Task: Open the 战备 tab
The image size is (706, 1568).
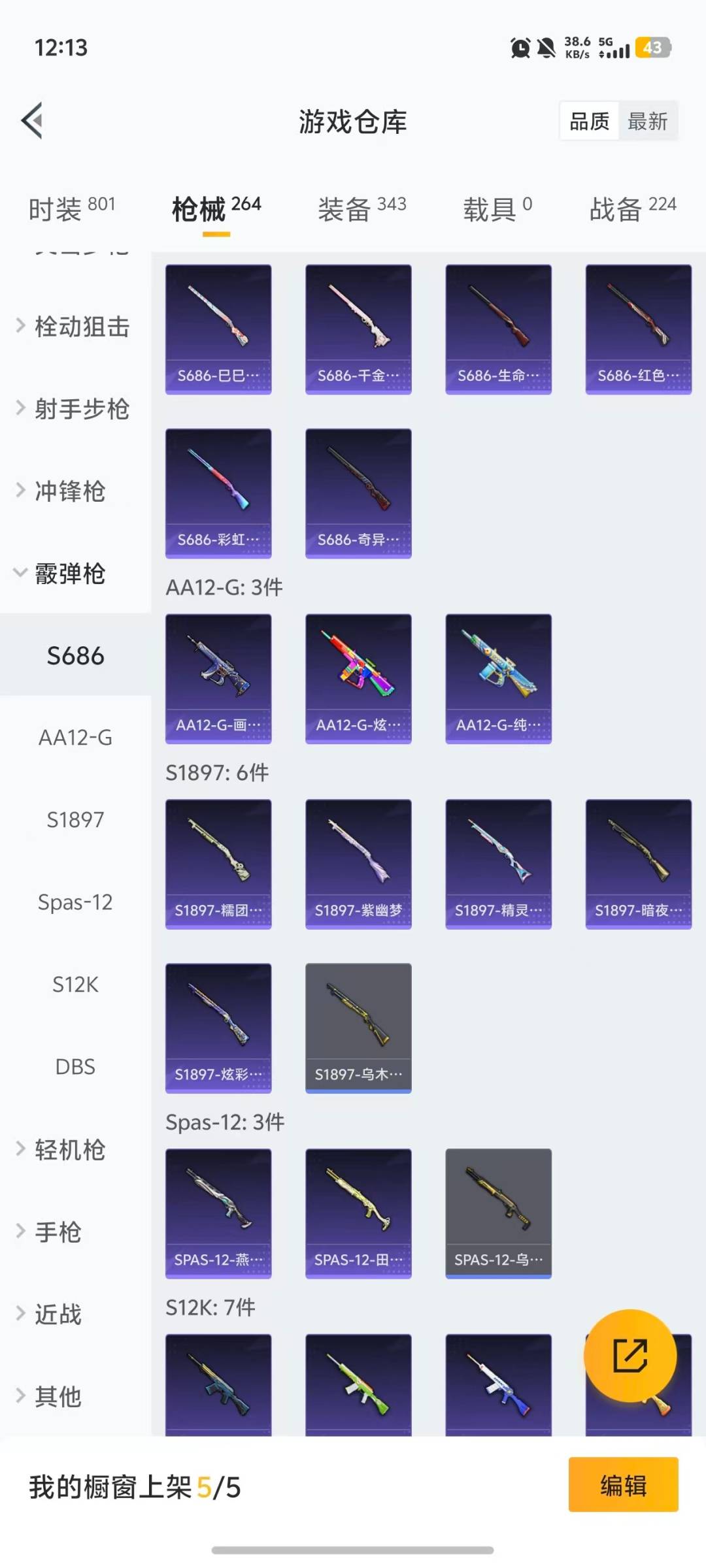Action: pyautogui.click(x=632, y=209)
